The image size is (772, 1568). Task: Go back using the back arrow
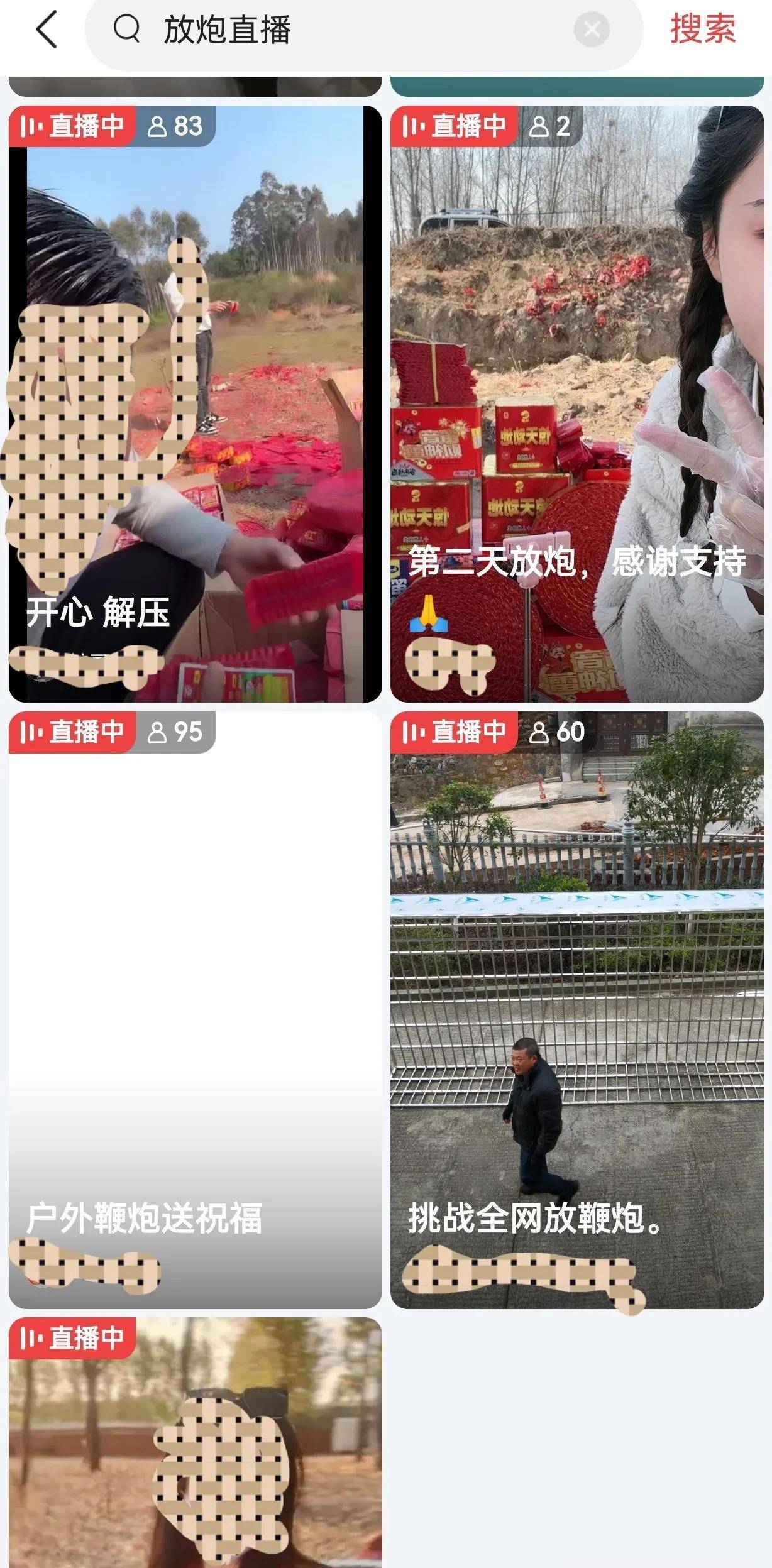[47, 30]
